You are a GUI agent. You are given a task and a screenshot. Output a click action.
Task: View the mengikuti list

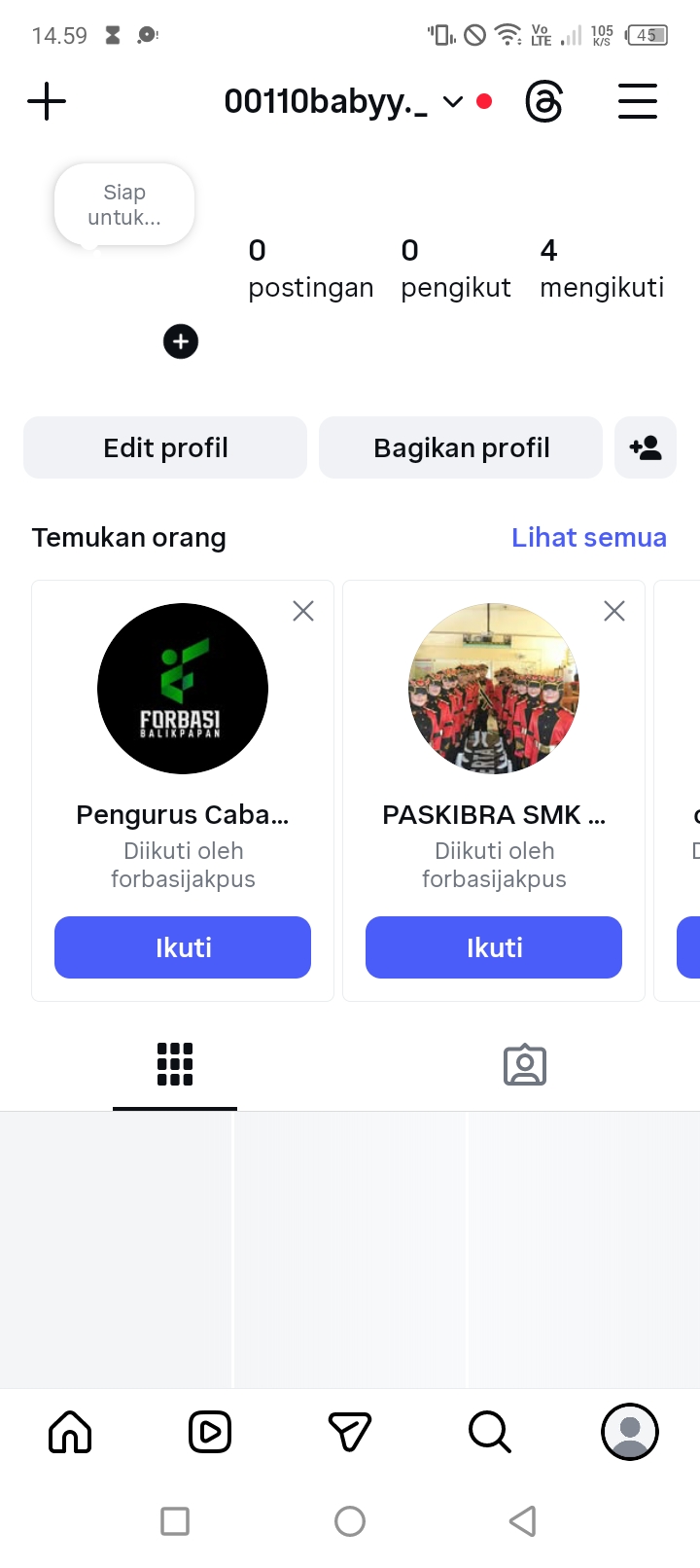point(601,268)
